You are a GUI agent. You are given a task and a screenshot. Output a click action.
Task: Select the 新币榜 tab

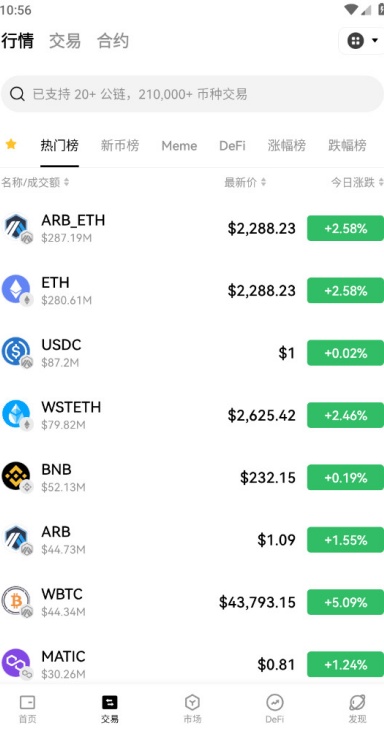coord(120,145)
